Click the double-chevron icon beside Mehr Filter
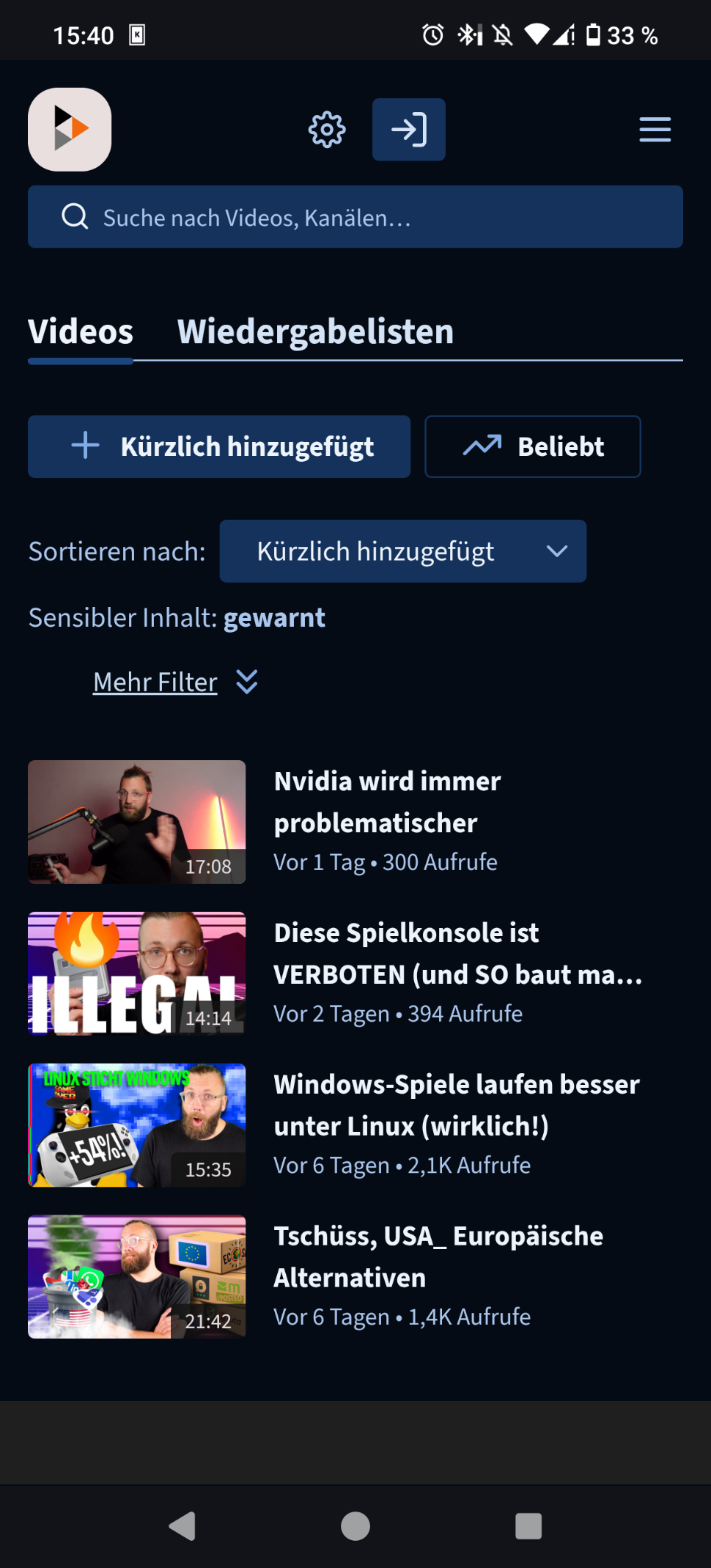Image resolution: width=711 pixels, height=1568 pixels. pos(246,682)
